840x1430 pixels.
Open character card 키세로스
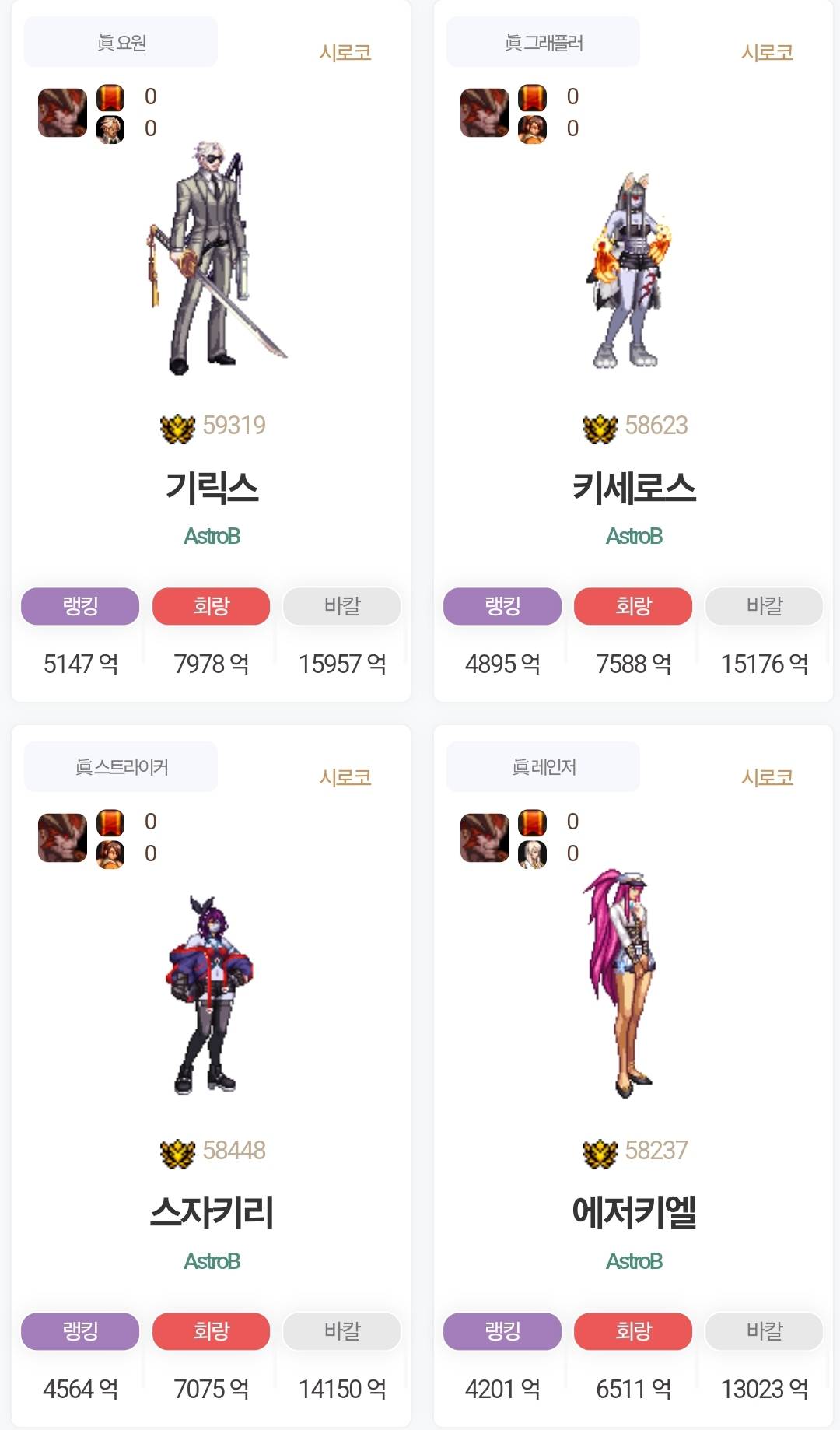tap(633, 487)
